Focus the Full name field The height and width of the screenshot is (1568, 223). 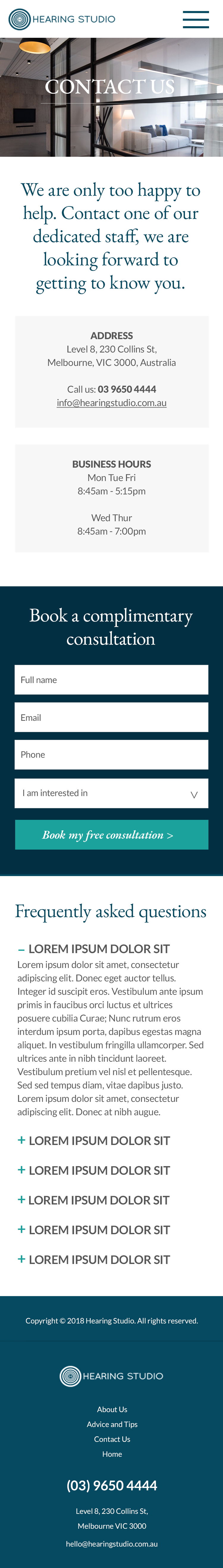[111, 679]
